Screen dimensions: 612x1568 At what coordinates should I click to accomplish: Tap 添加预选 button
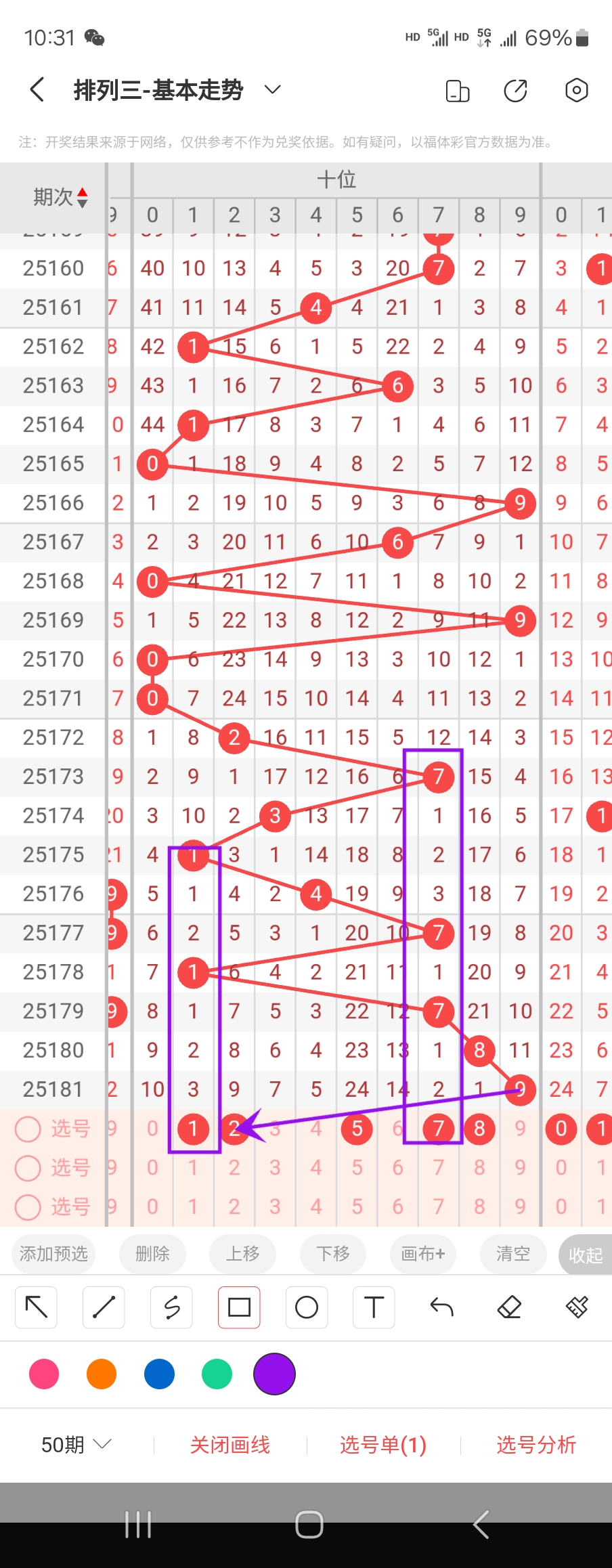pos(53,1254)
